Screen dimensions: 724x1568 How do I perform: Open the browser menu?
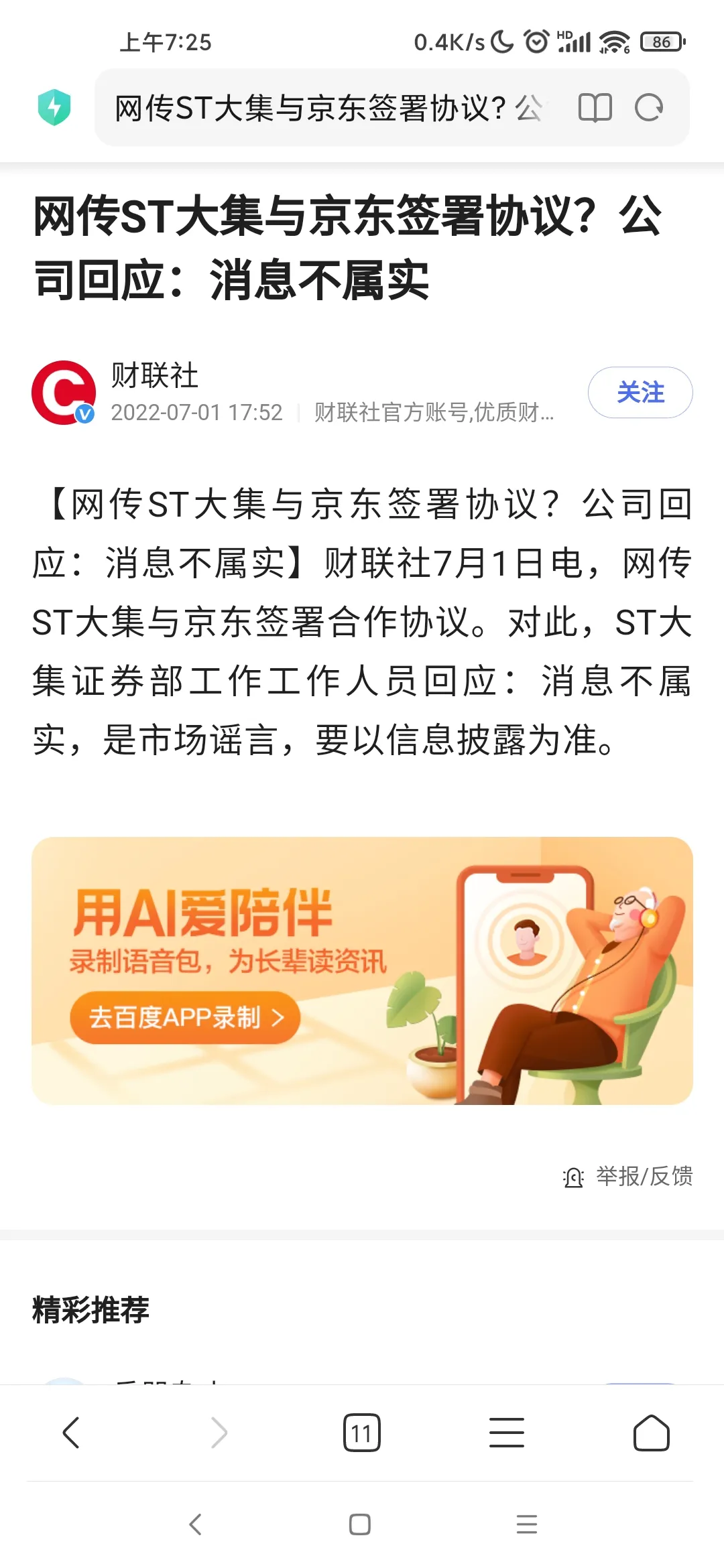[507, 1433]
